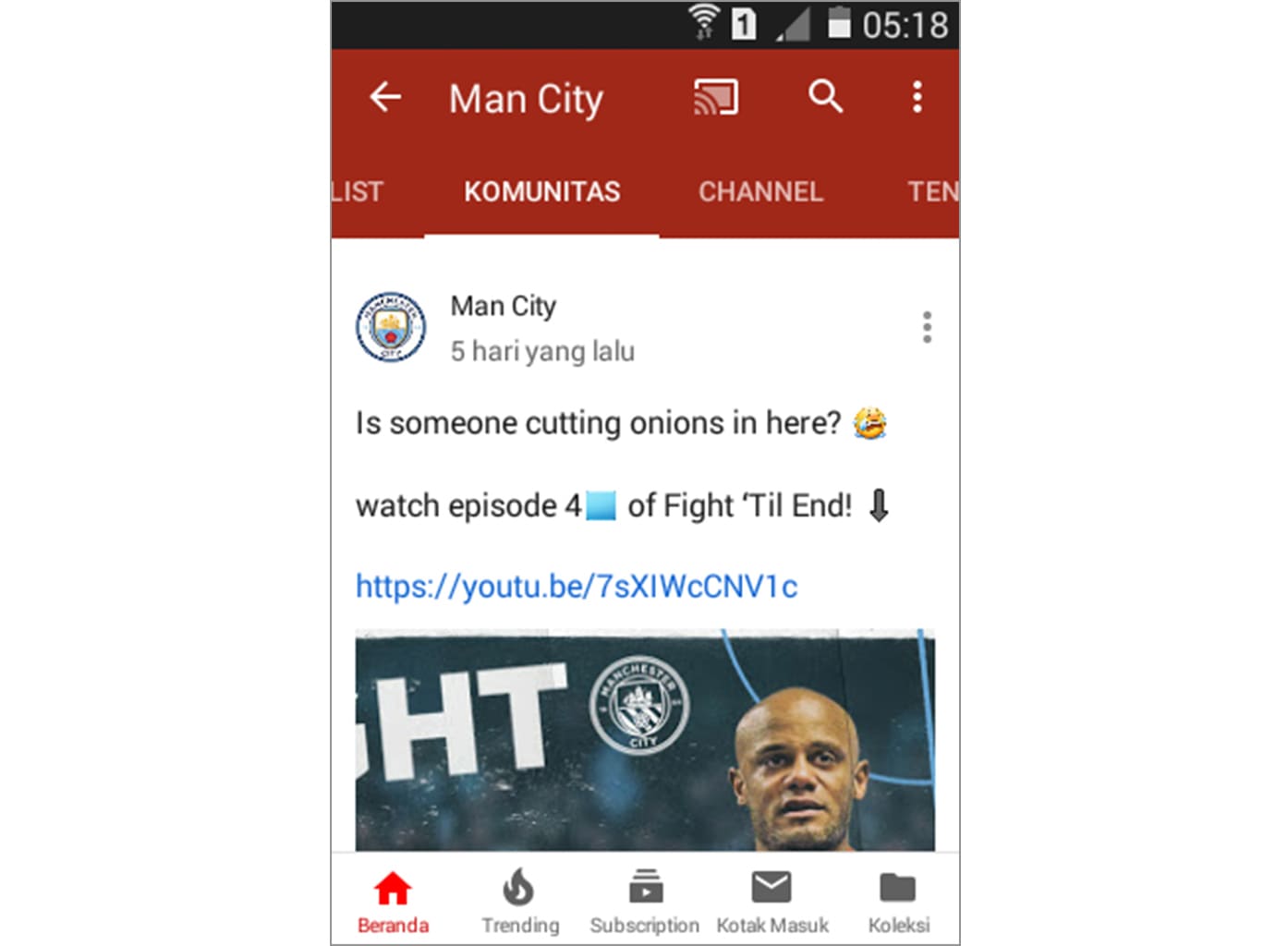Switch to the Channel tab

pos(760,192)
